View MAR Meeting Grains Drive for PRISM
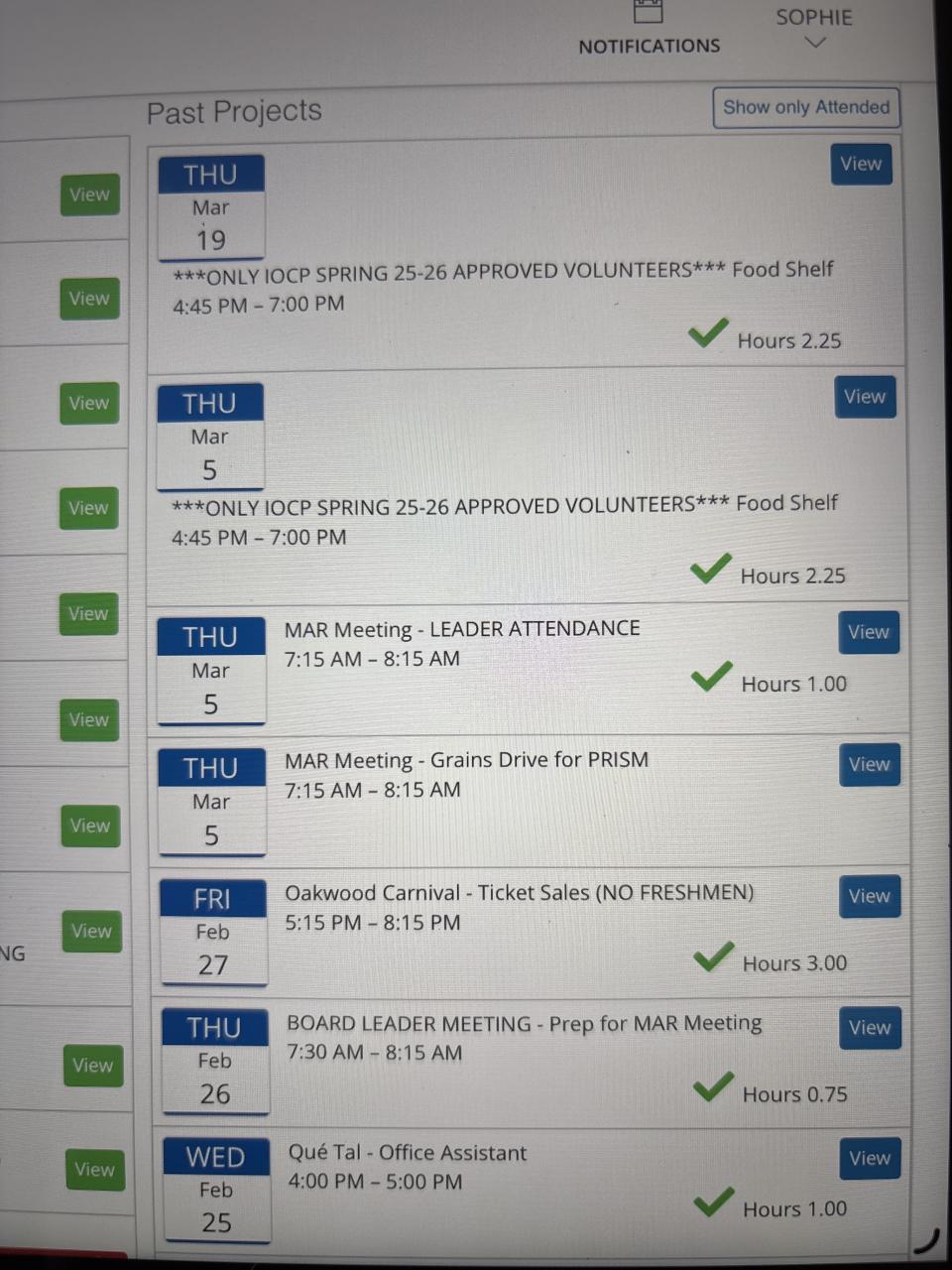Viewport: 952px width, 1270px height. 870,764
